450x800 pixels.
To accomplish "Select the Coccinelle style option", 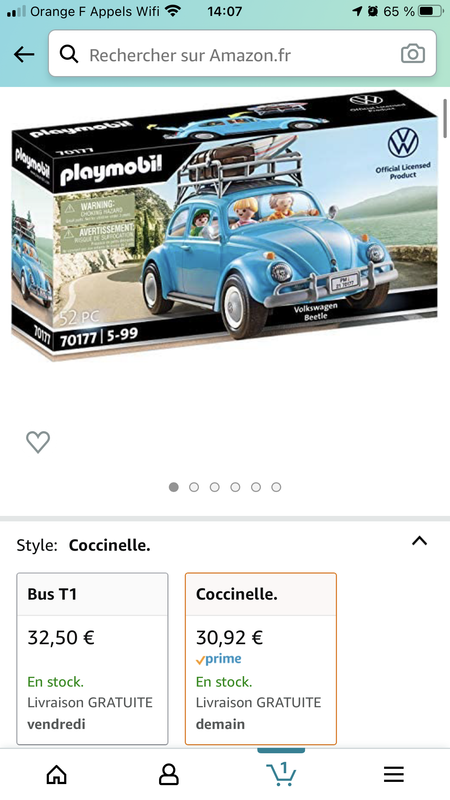I will 261,659.
